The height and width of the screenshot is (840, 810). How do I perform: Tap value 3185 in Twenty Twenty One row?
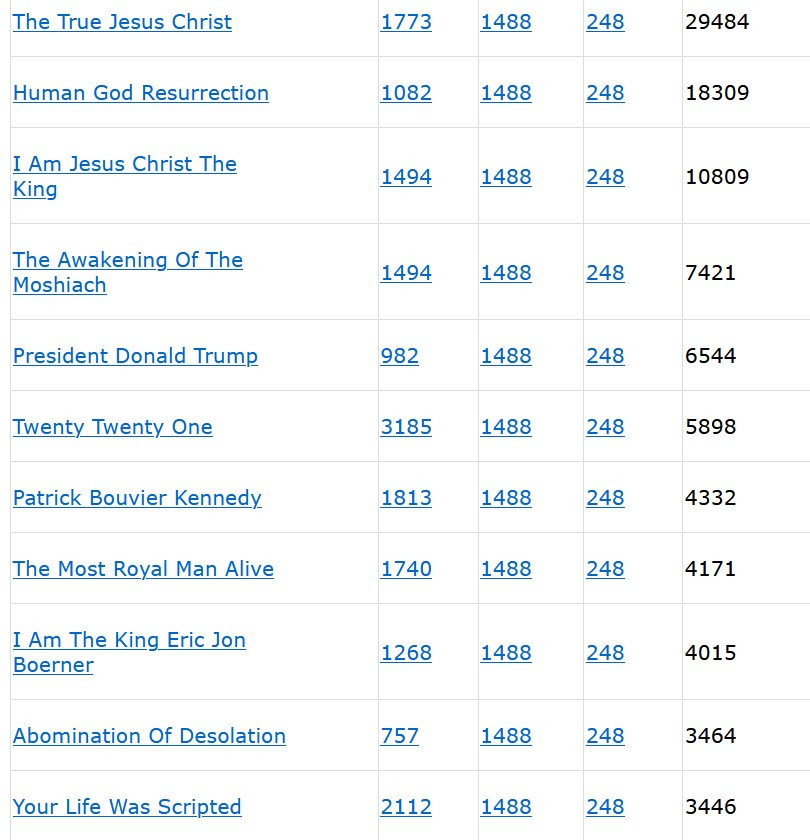tap(406, 427)
